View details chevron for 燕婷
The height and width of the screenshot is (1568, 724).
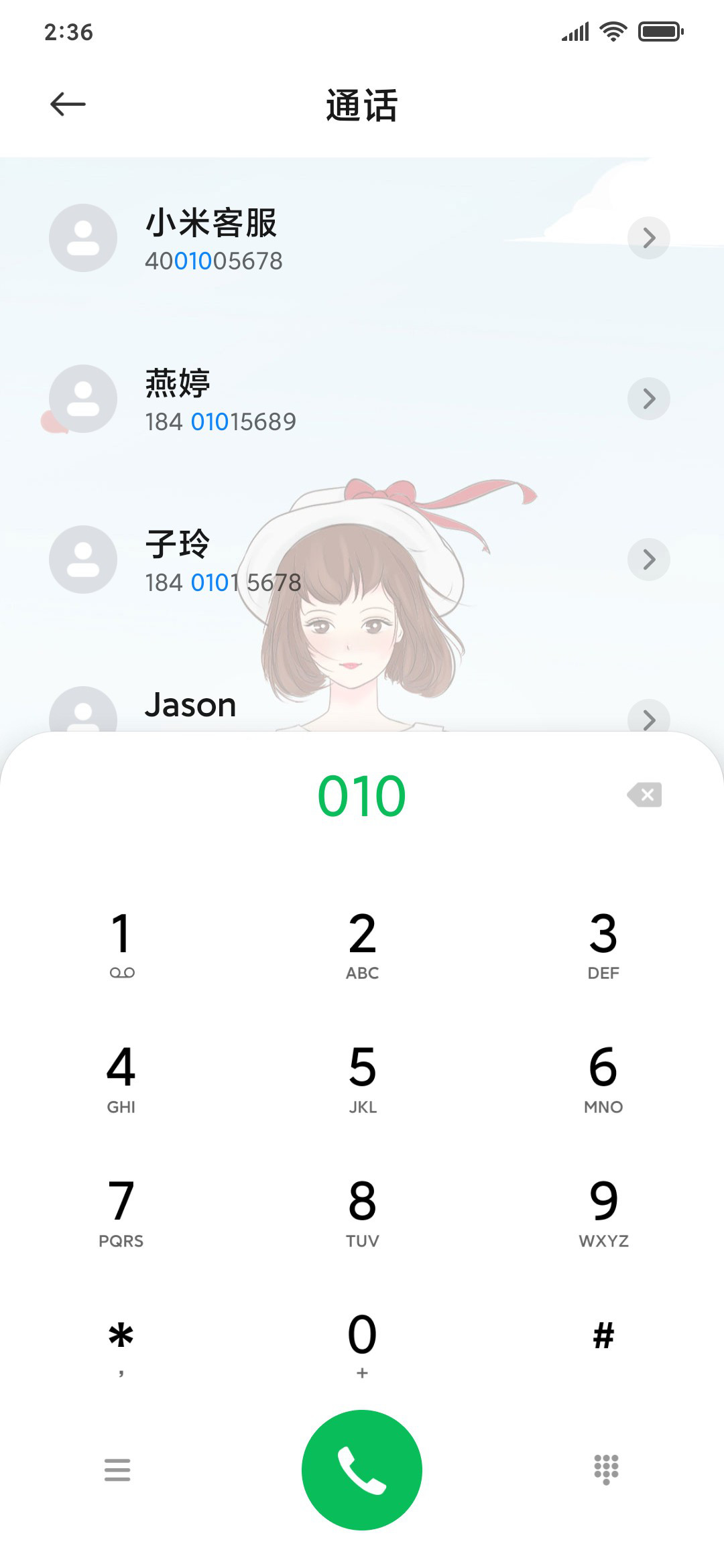648,399
